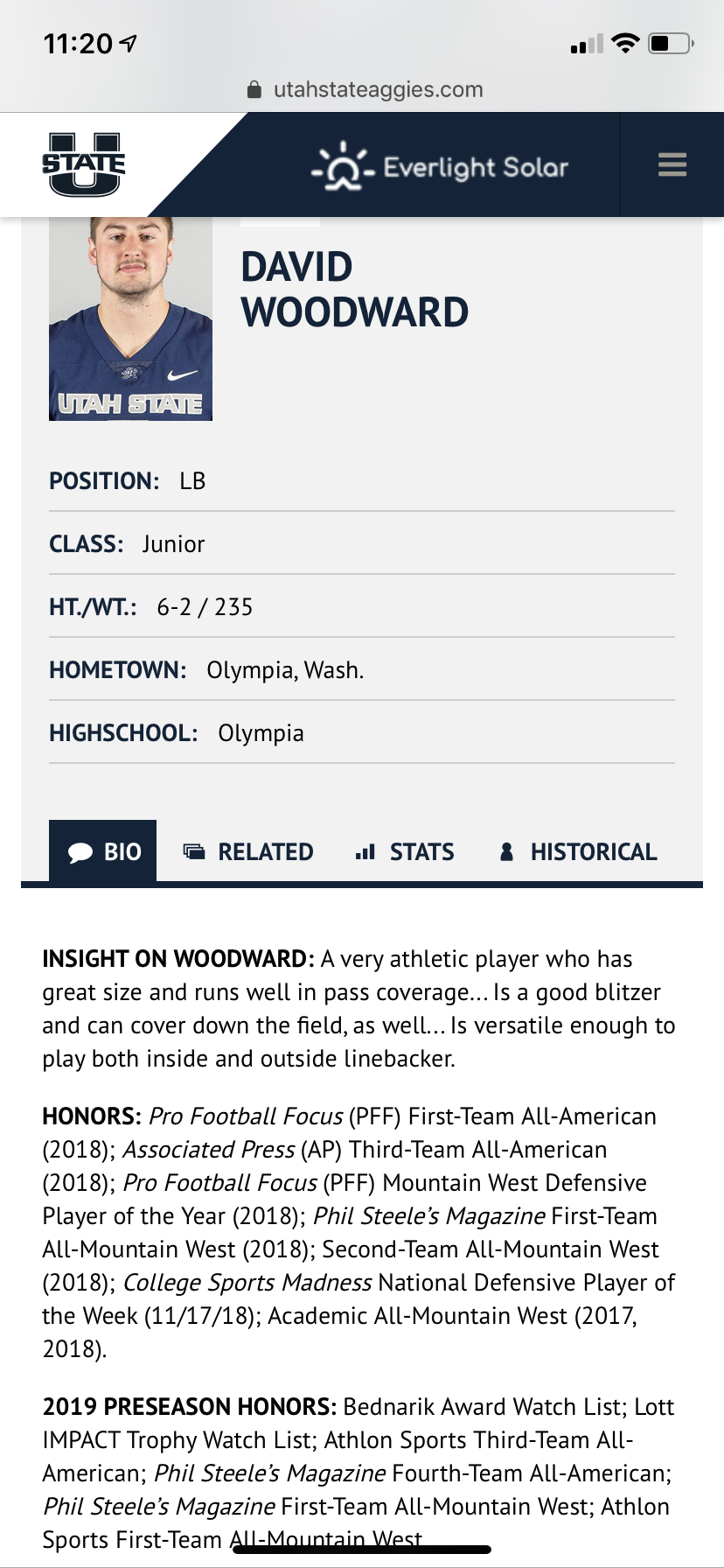Select the Bio tab
The width and height of the screenshot is (724, 1568).
[103, 851]
